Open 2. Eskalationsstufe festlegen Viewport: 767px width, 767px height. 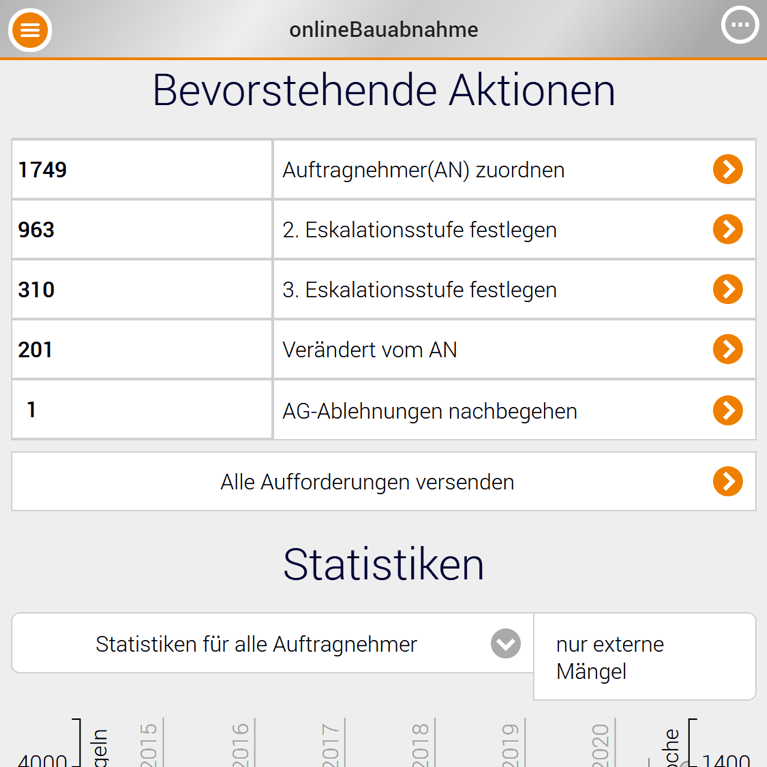pos(727,230)
